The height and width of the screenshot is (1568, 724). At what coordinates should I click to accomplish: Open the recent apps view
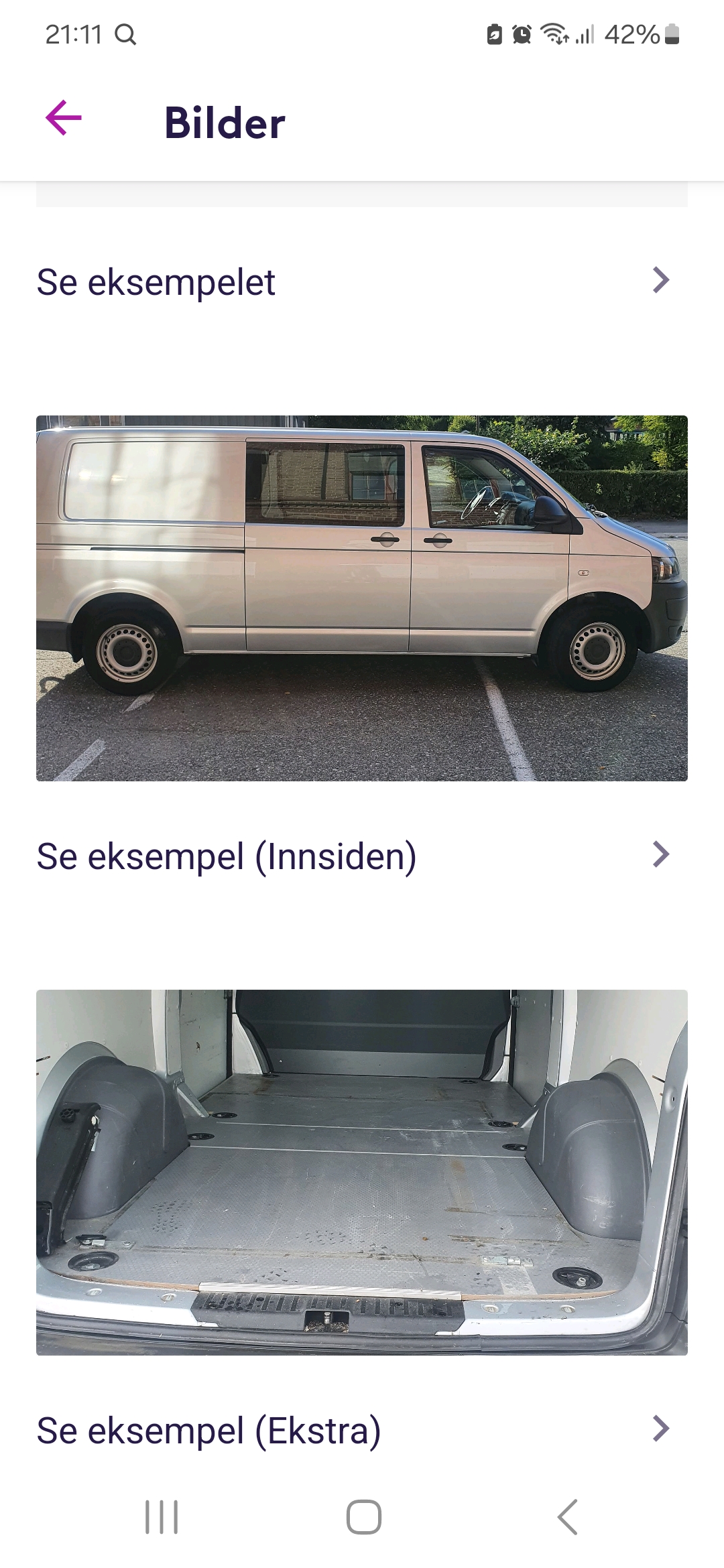[162, 1517]
